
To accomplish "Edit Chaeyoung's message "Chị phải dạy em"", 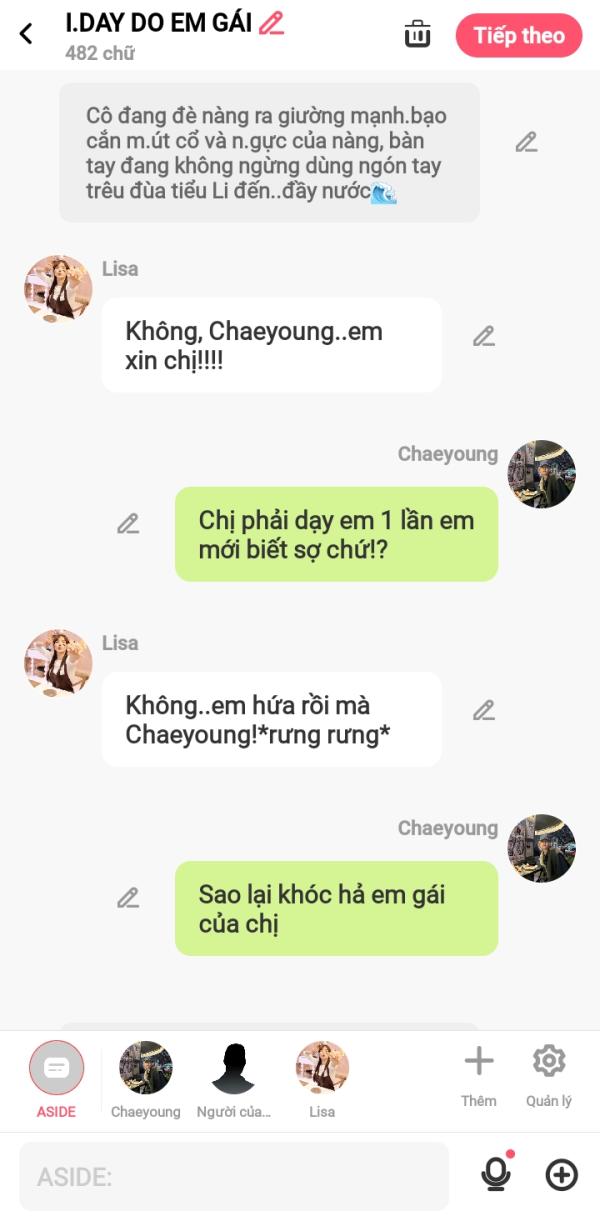I will tap(128, 523).
